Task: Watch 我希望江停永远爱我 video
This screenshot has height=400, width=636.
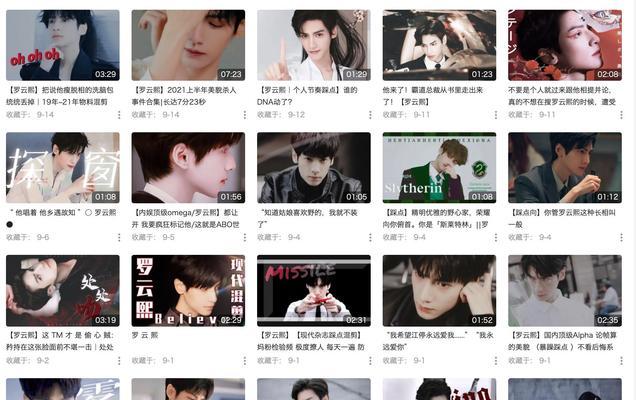Action: pos(439,290)
